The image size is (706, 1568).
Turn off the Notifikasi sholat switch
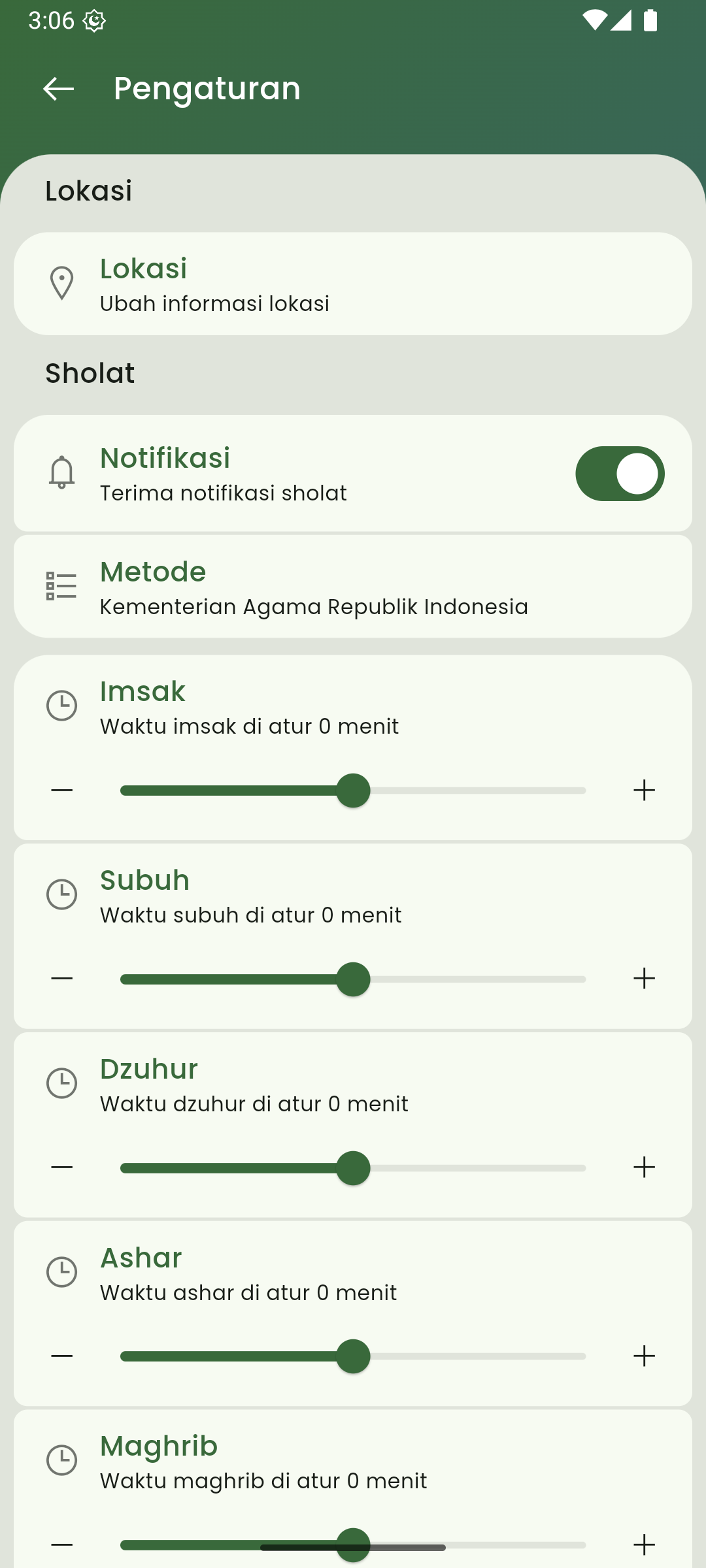pos(619,474)
